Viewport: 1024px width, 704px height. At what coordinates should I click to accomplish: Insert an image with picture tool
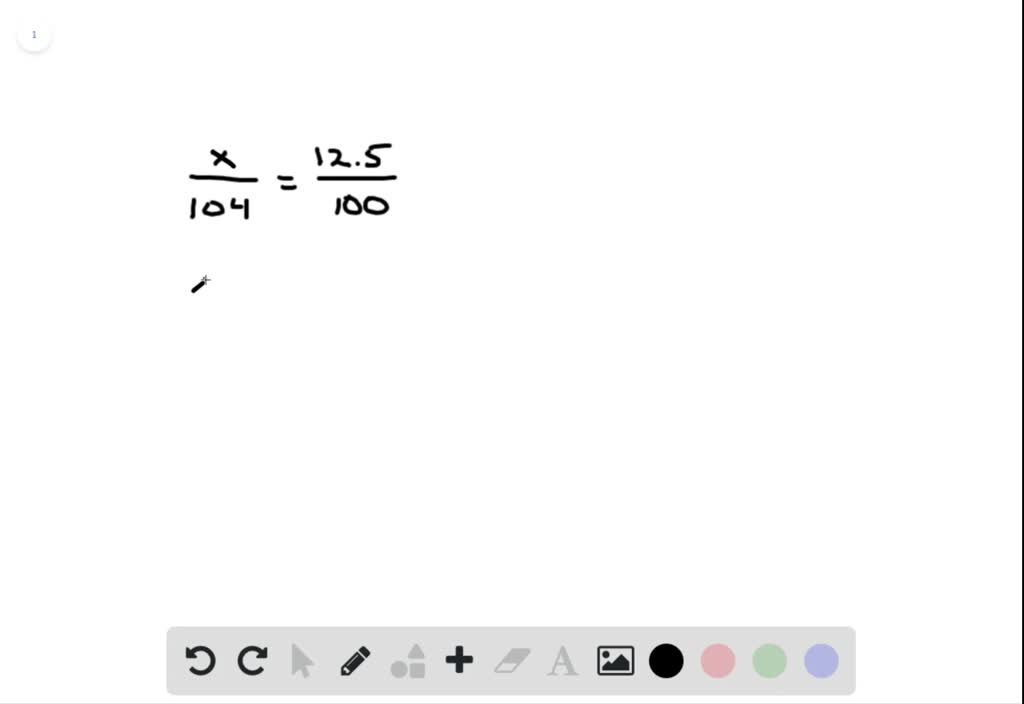point(616,661)
